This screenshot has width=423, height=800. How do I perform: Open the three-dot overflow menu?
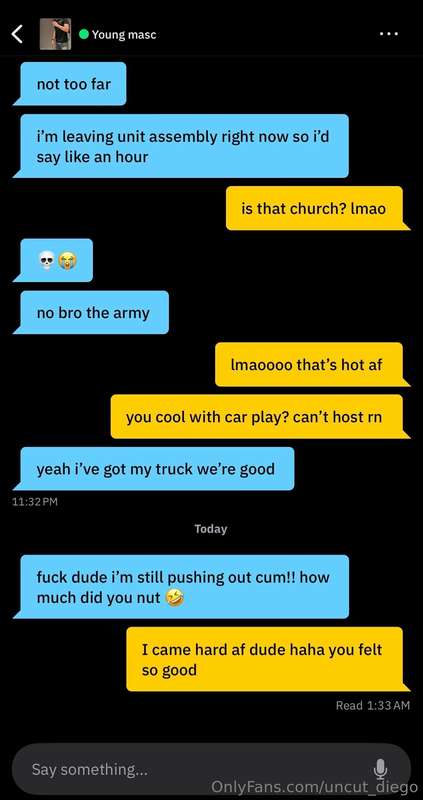point(388,34)
